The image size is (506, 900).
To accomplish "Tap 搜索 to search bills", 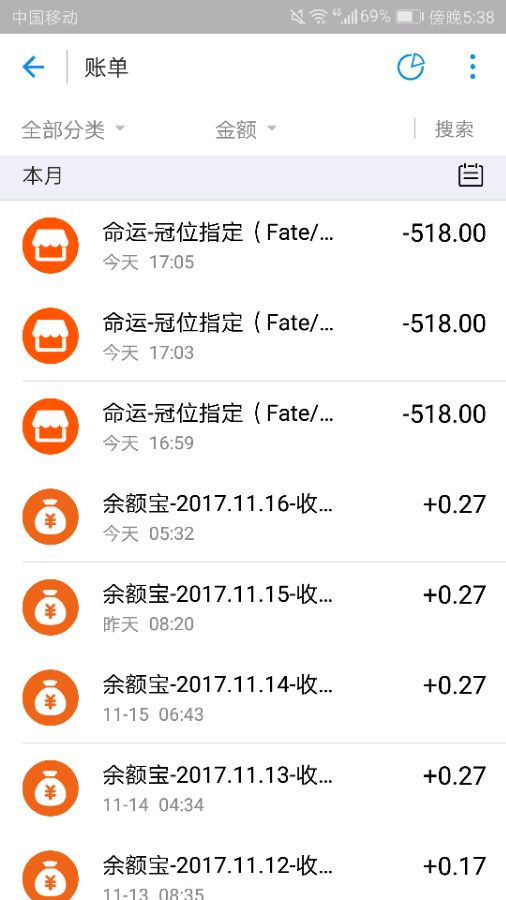I will click(454, 129).
